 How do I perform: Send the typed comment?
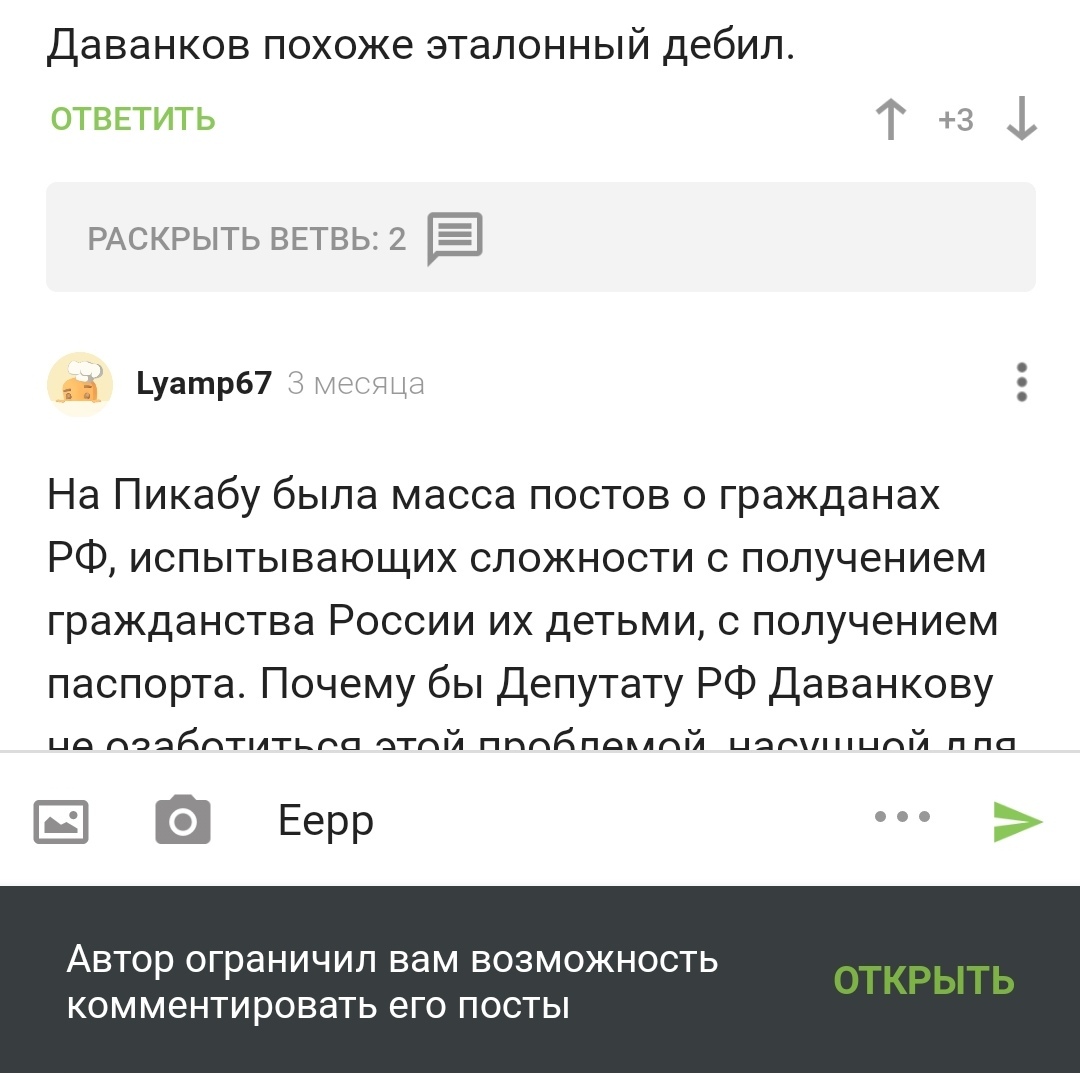click(x=1017, y=821)
